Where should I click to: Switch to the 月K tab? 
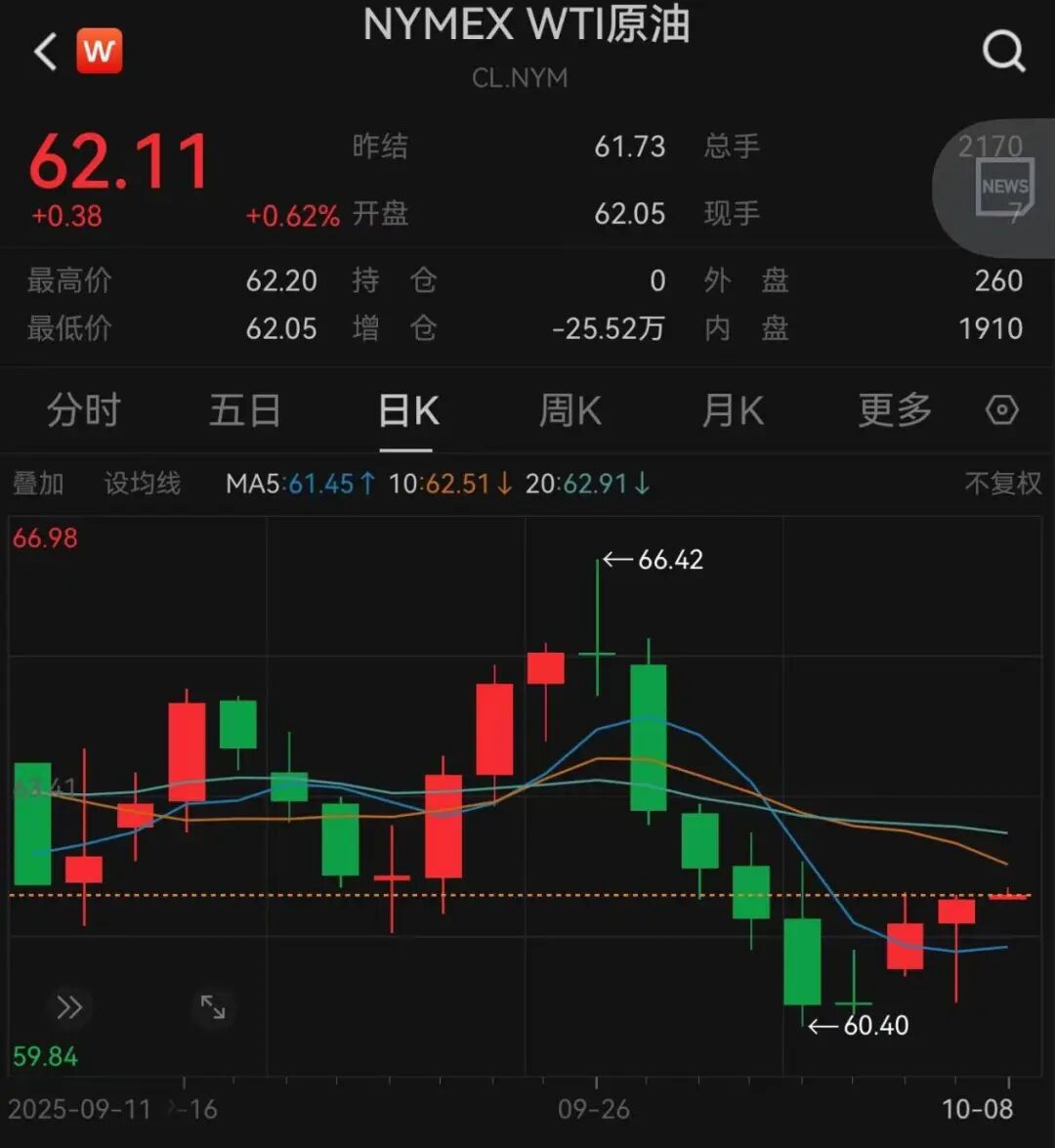click(x=732, y=411)
